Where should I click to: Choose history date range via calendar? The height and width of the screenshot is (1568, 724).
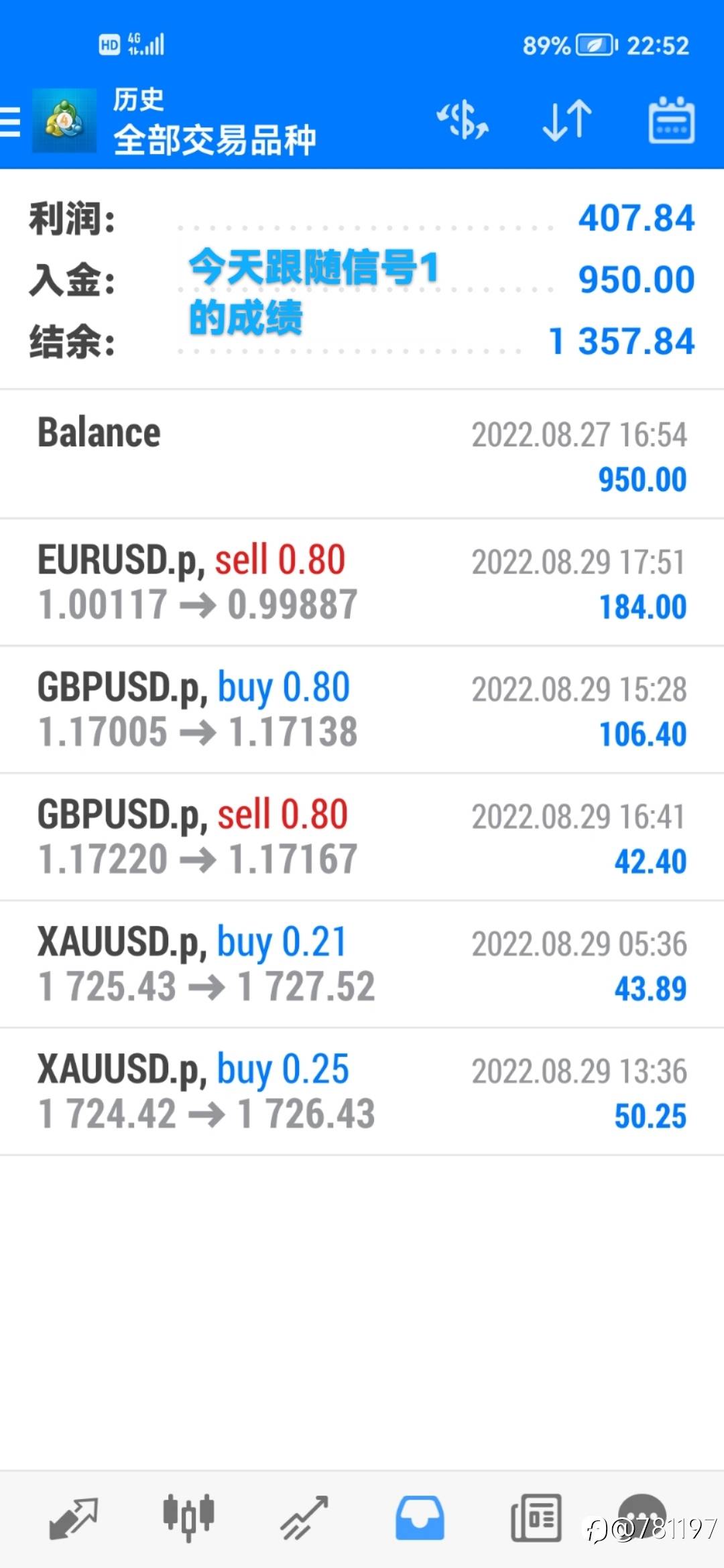(671, 121)
